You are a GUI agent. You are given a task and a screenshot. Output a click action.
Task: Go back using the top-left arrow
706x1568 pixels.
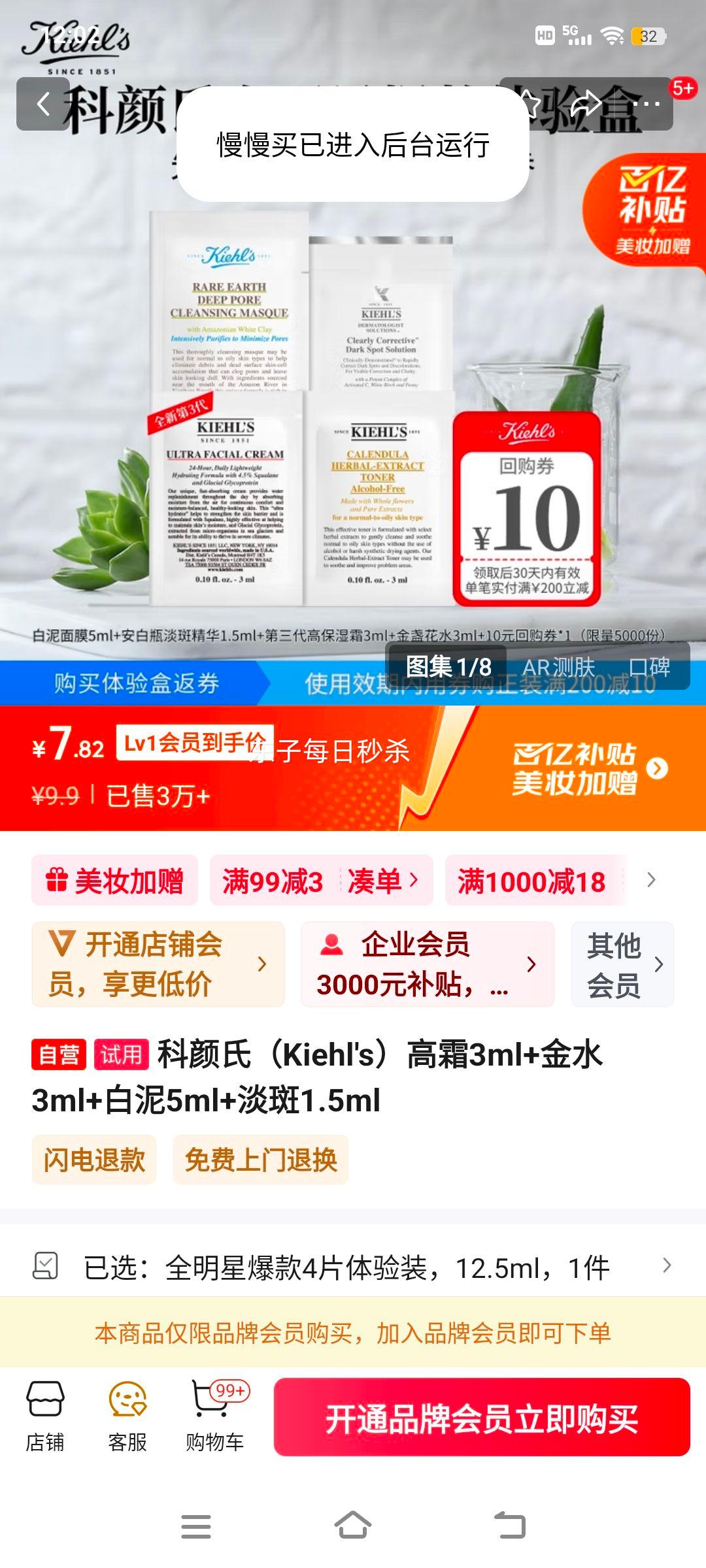(43, 104)
